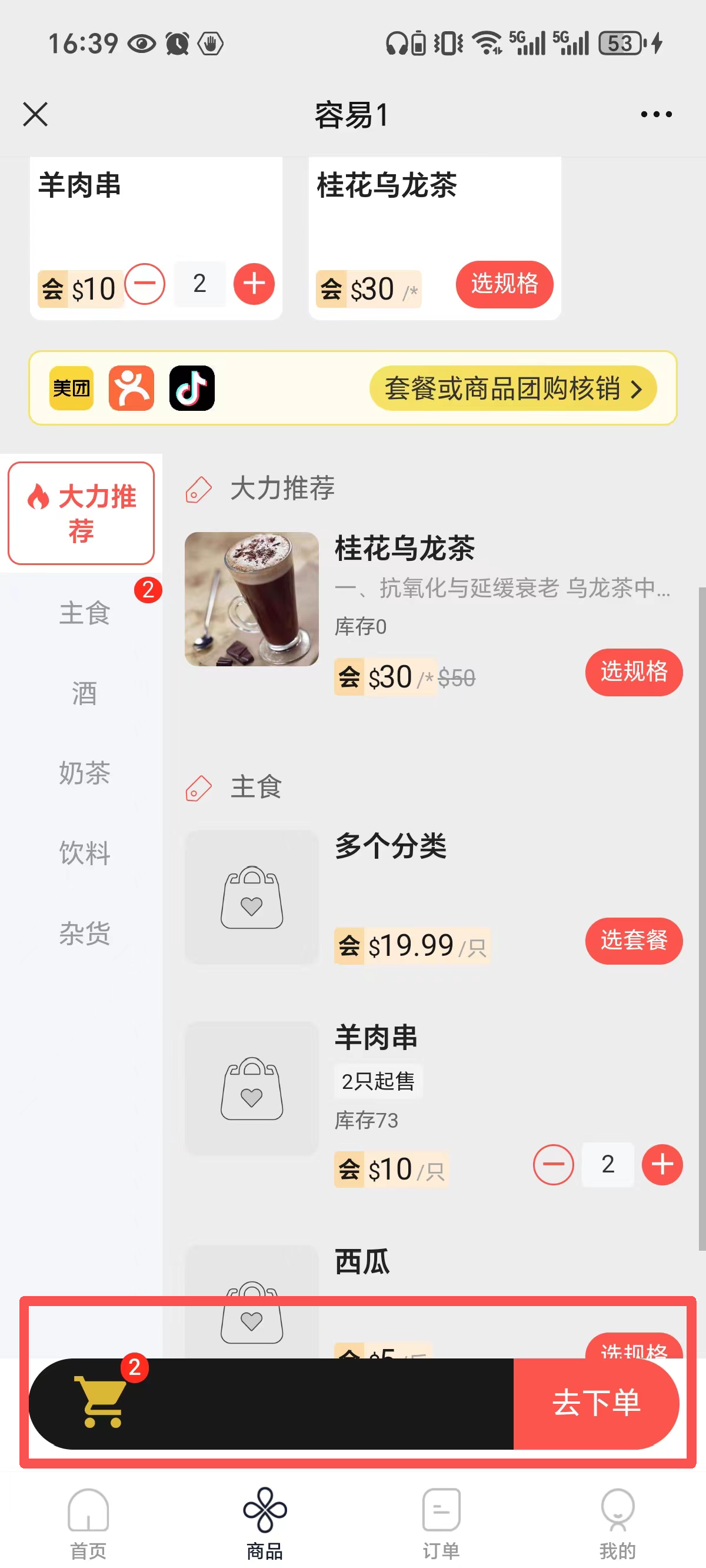Switch to the 饮料 category
The height and width of the screenshot is (1568, 706).
84,853
